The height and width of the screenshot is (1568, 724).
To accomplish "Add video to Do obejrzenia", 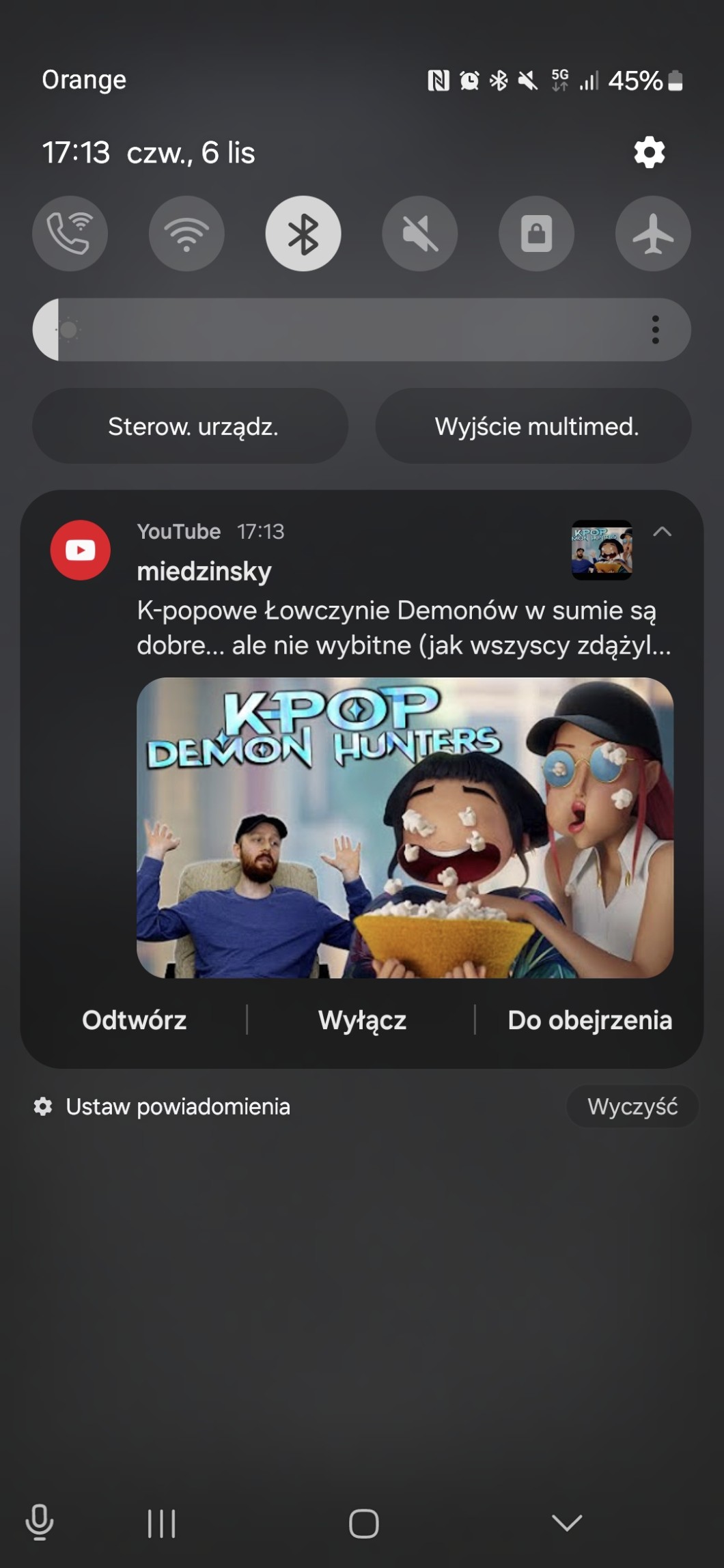I will coord(589,1020).
